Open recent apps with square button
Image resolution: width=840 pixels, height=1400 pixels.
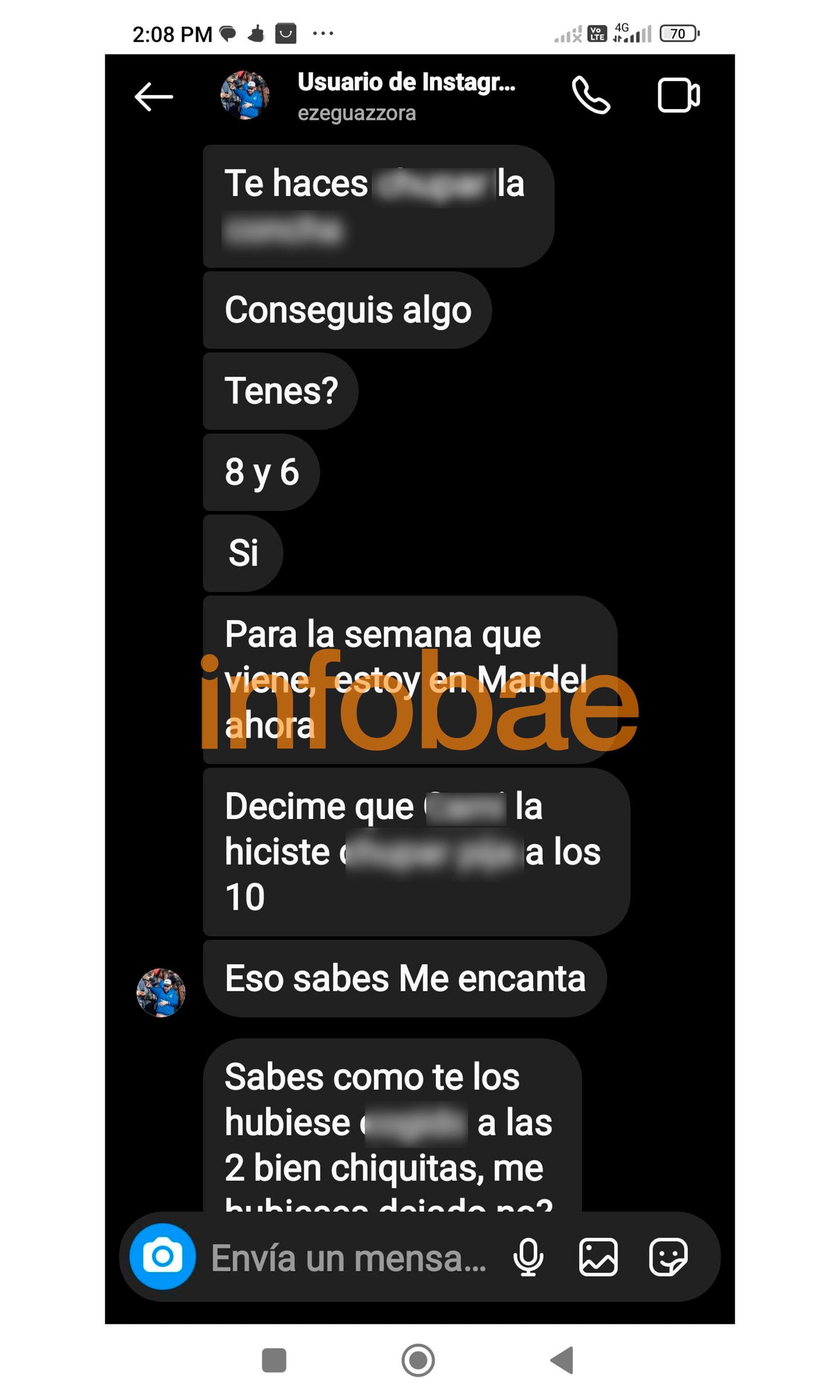click(274, 1360)
